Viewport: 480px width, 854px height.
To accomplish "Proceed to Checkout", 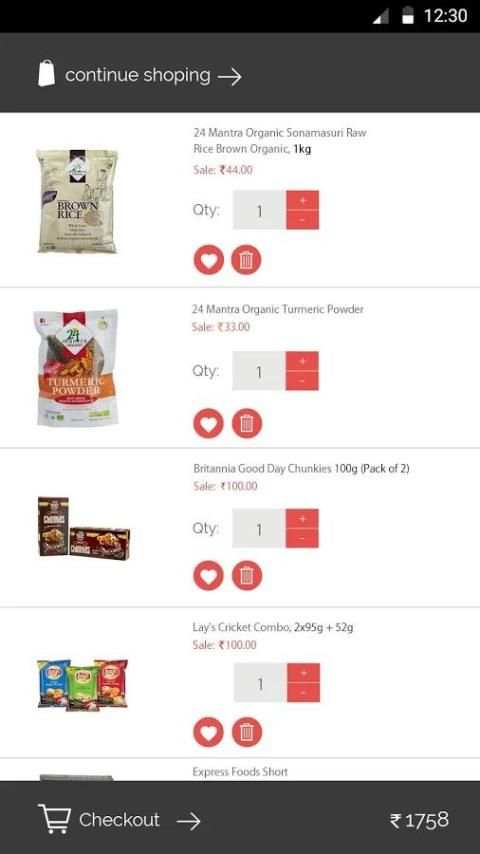I will [120, 820].
